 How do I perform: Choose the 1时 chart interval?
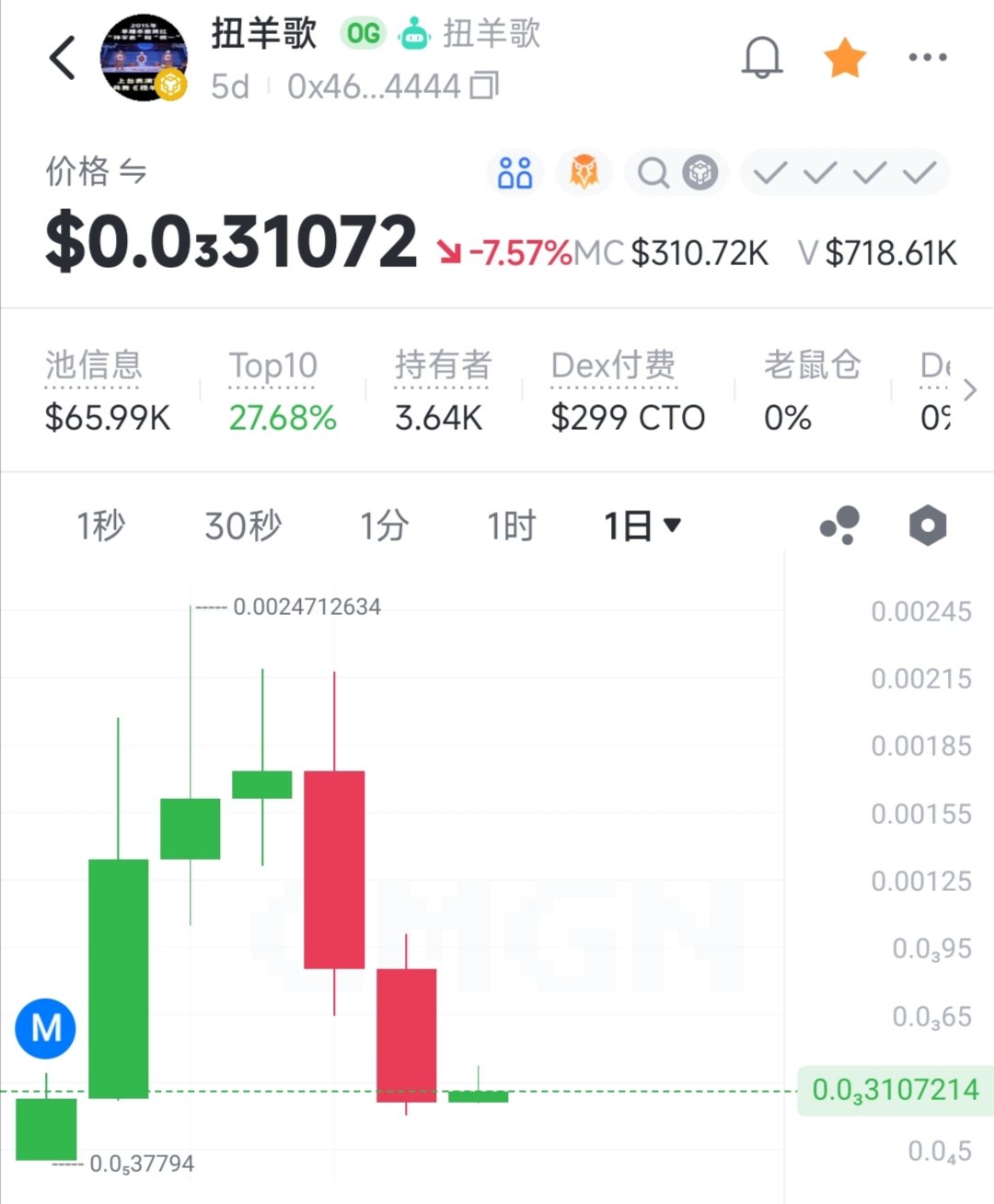click(511, 527)
